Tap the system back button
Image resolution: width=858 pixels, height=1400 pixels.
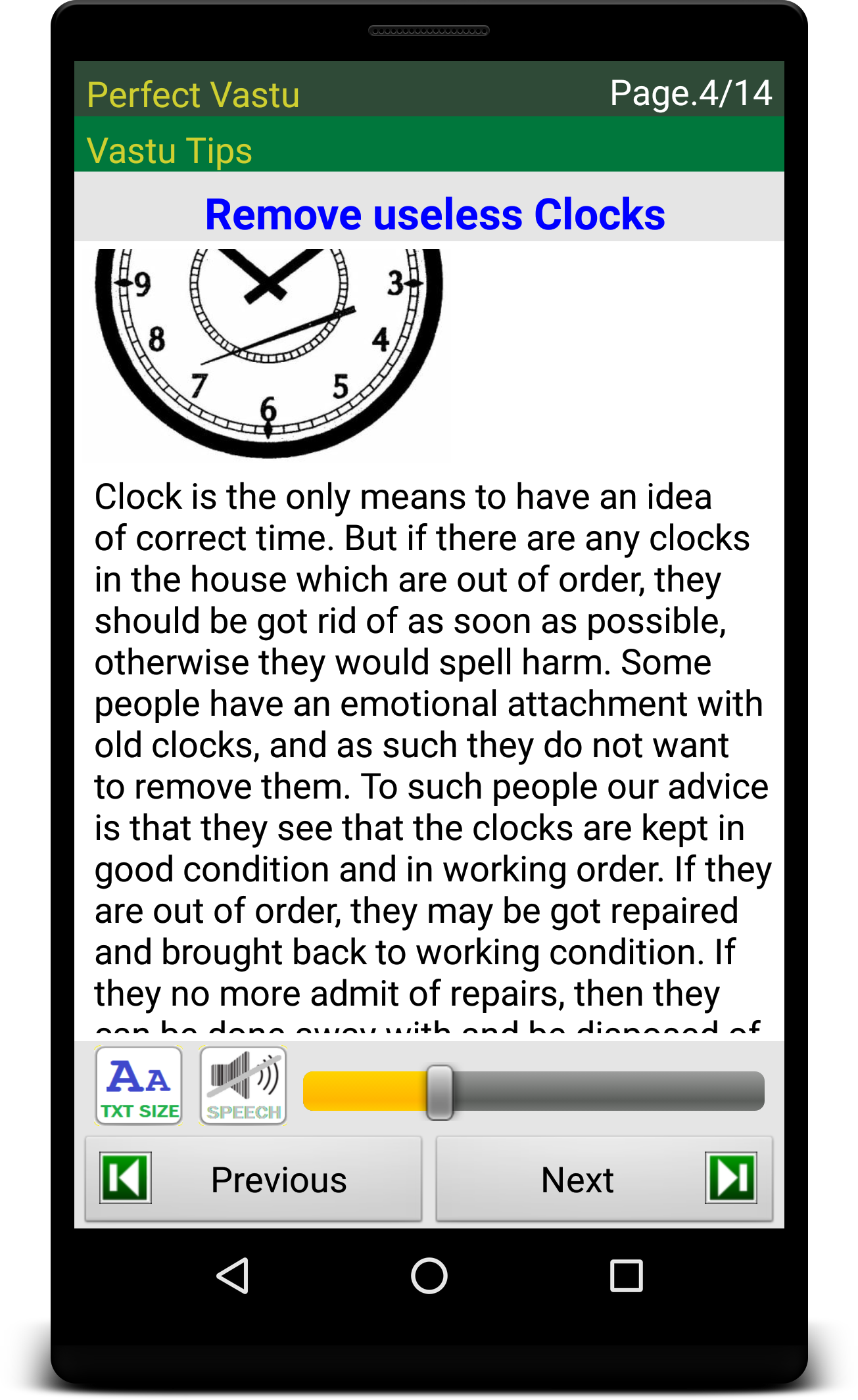[233, 1276]
